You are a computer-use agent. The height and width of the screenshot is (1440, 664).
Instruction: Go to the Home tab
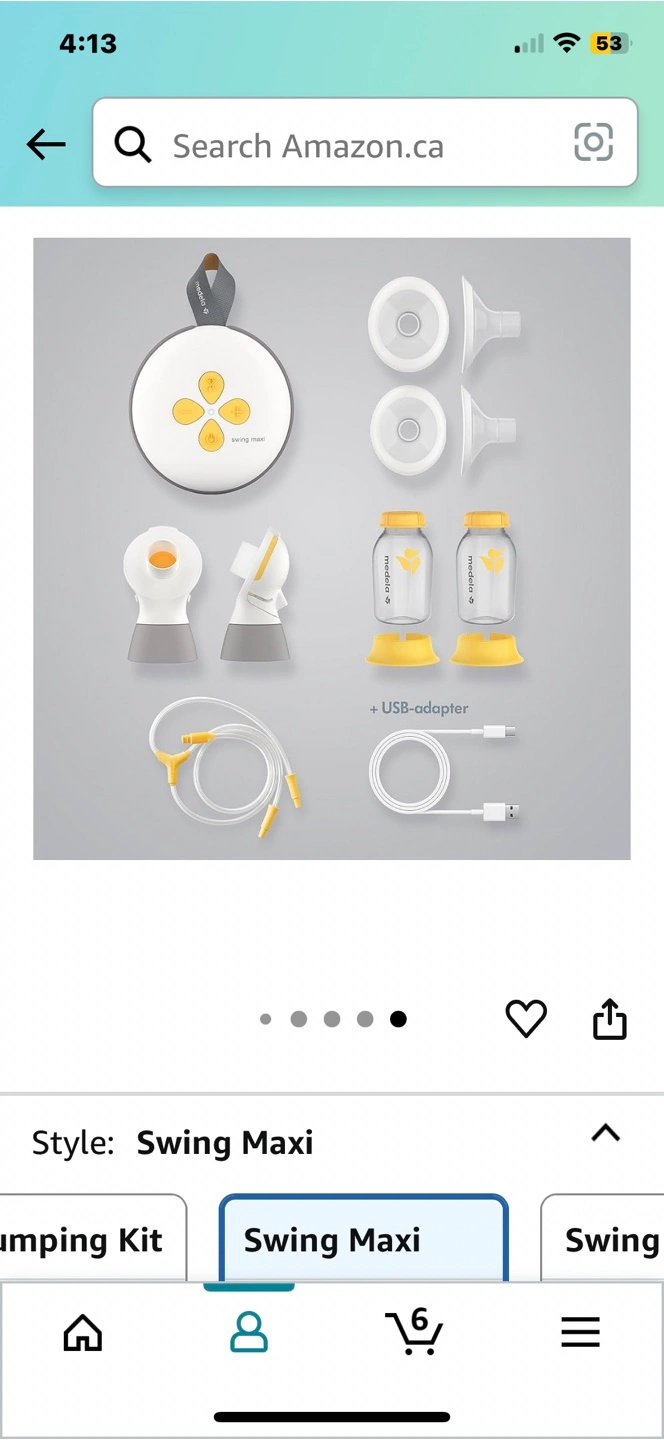point(83,1332)
